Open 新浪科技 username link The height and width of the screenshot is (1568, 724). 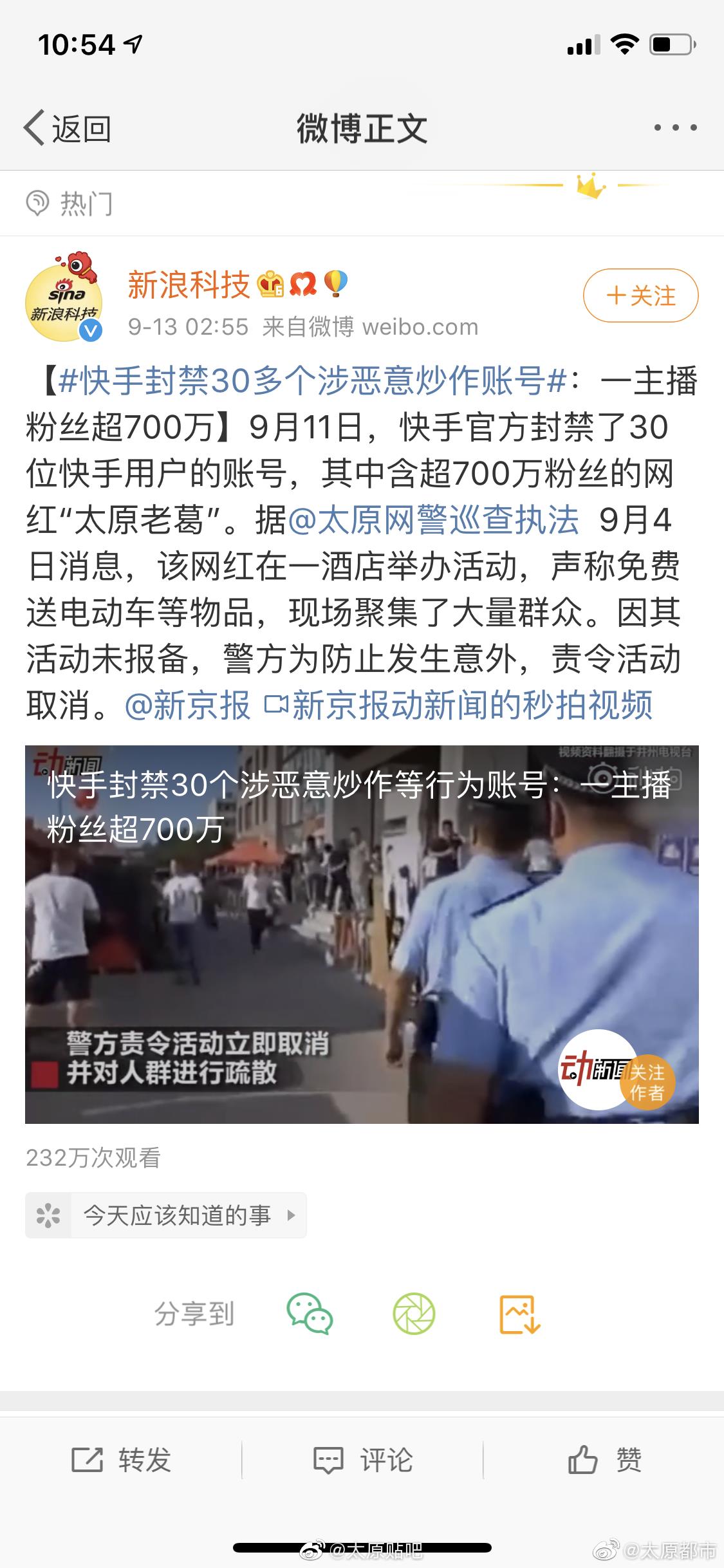tap(189, 284)
